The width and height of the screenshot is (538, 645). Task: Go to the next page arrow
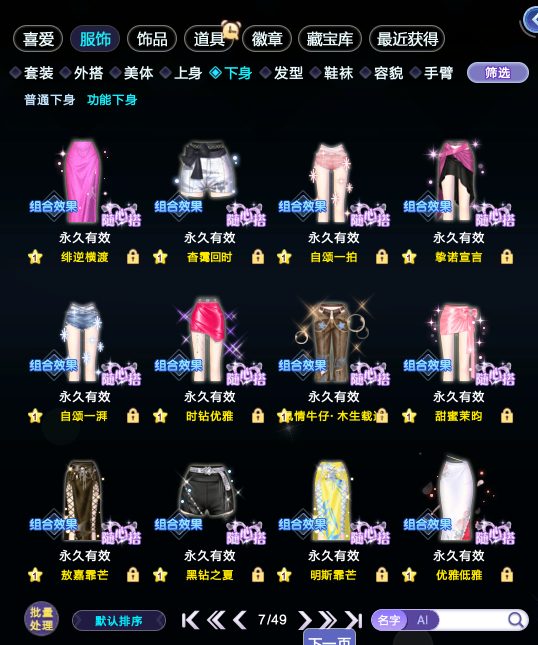tap(305, 620)
